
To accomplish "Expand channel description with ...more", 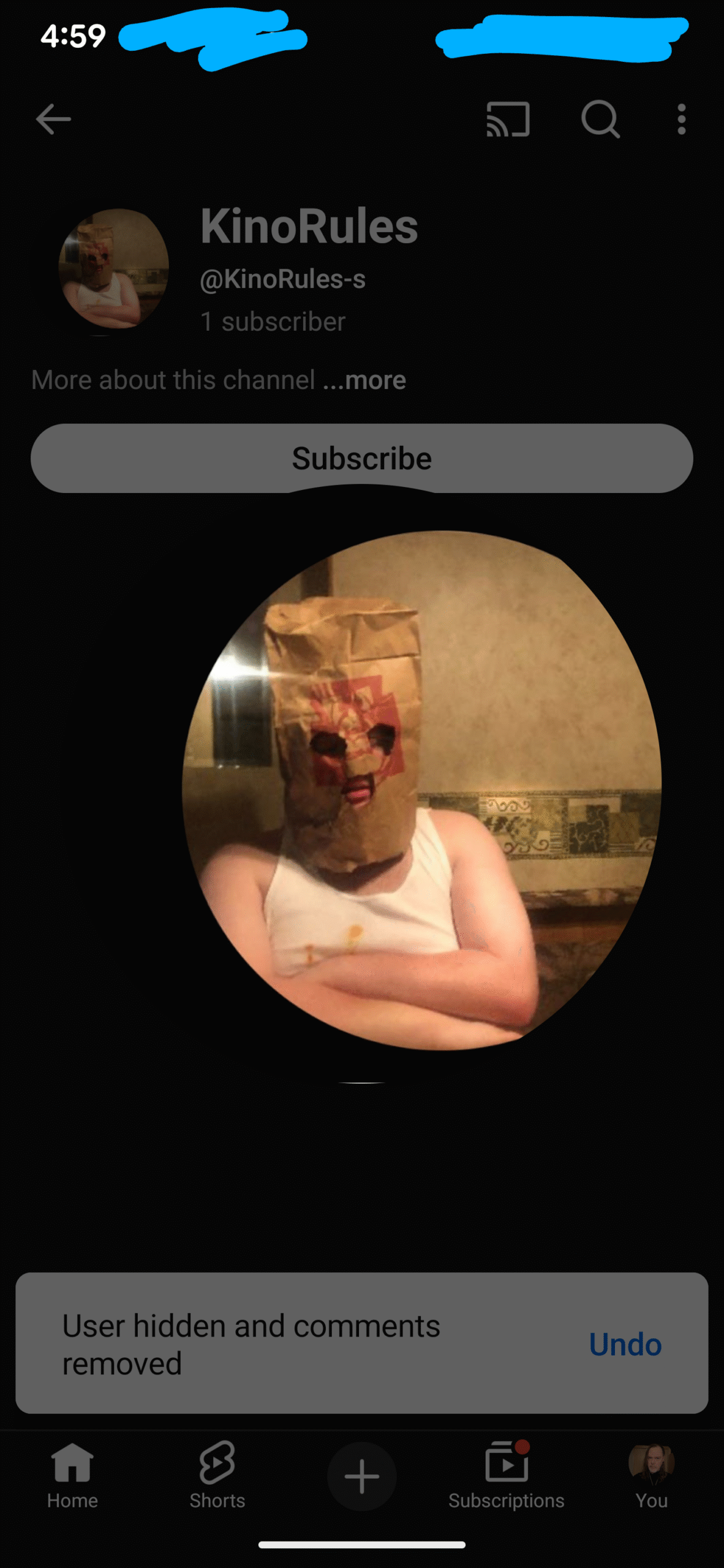I will [x=365, y=380].
